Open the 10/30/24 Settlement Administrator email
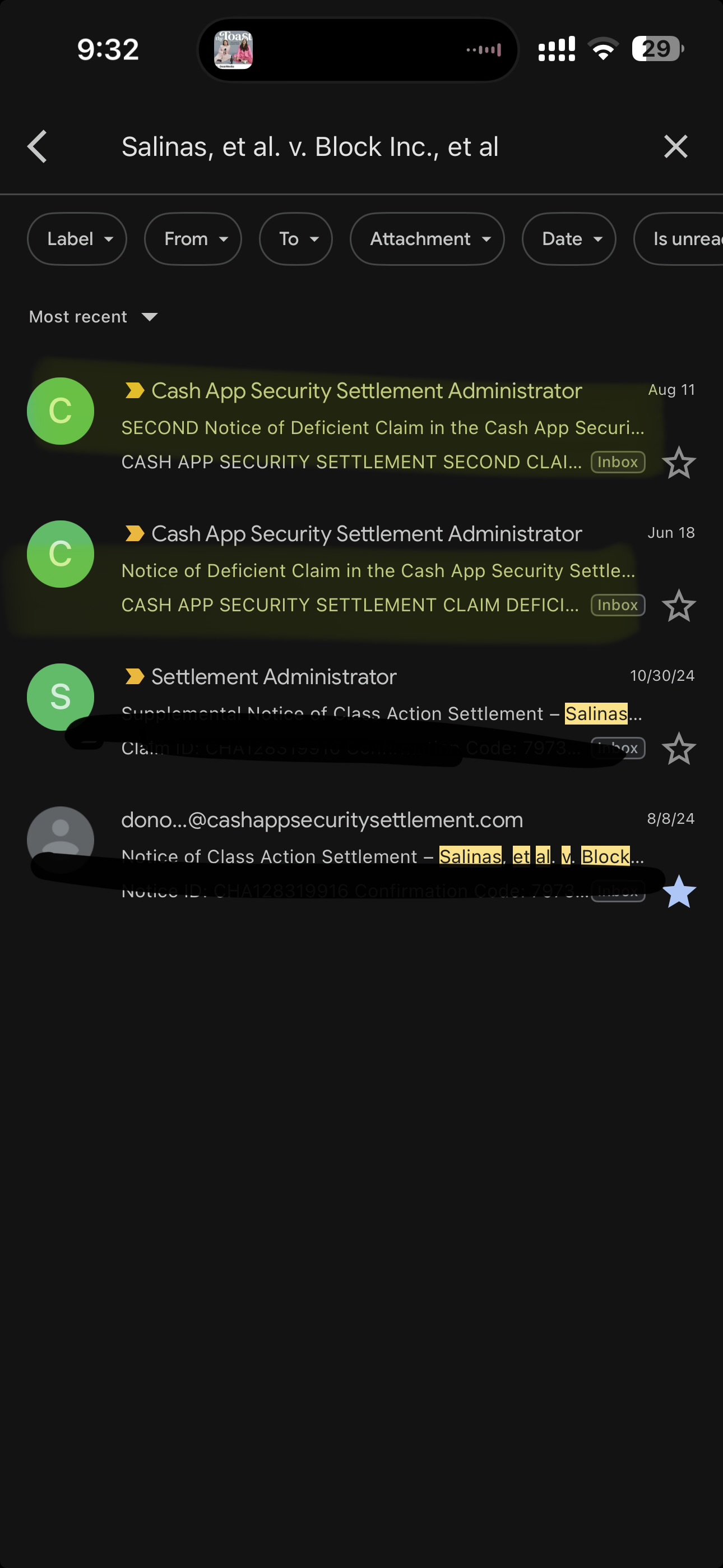 pos(361,712)
